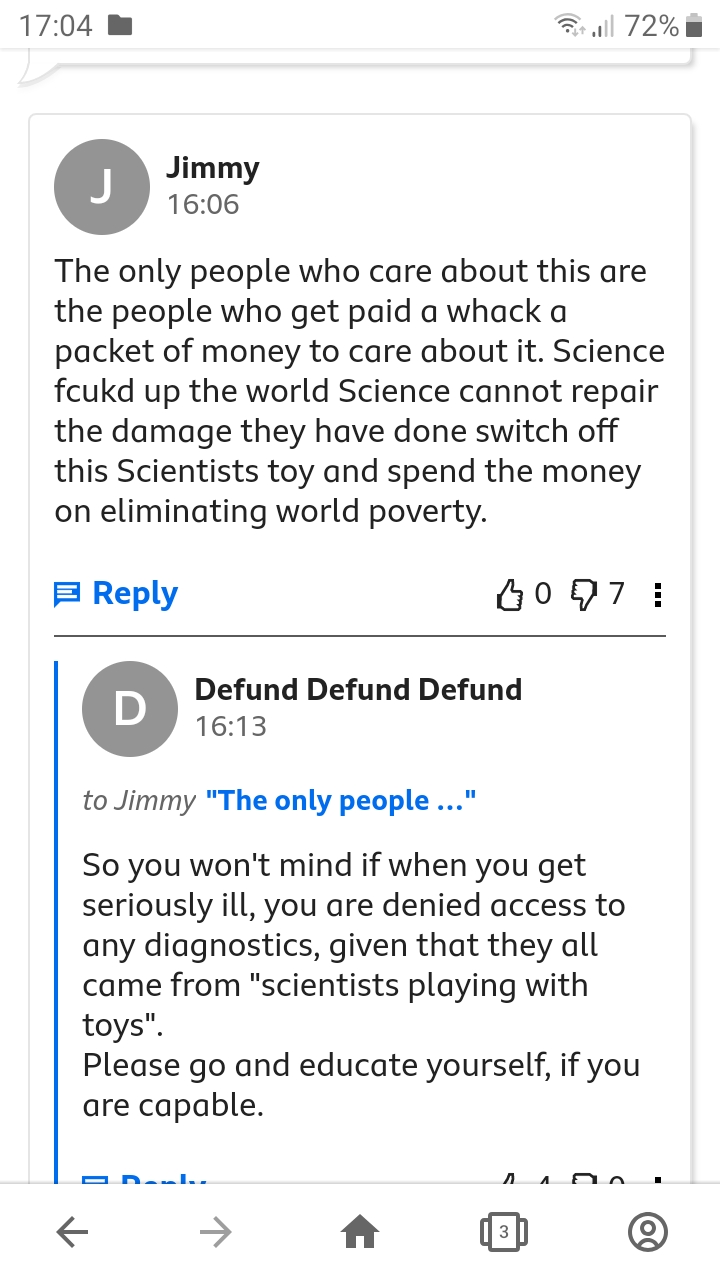The height and width of the screenshot is (1280, 720).
Task: Open quoted link "The only people ..."
Action: coord(340,801)
